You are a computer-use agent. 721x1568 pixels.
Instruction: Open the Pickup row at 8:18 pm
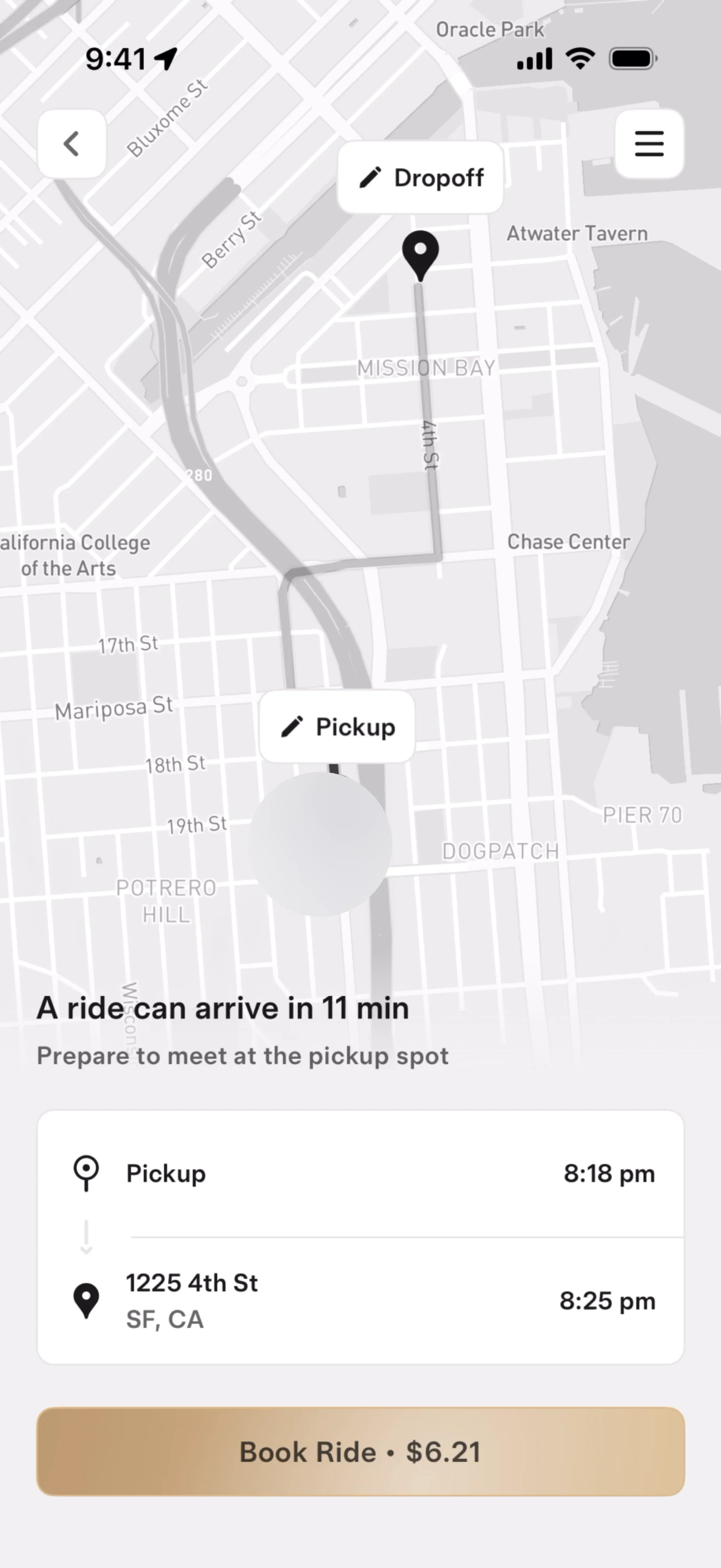coord(360,1174)
